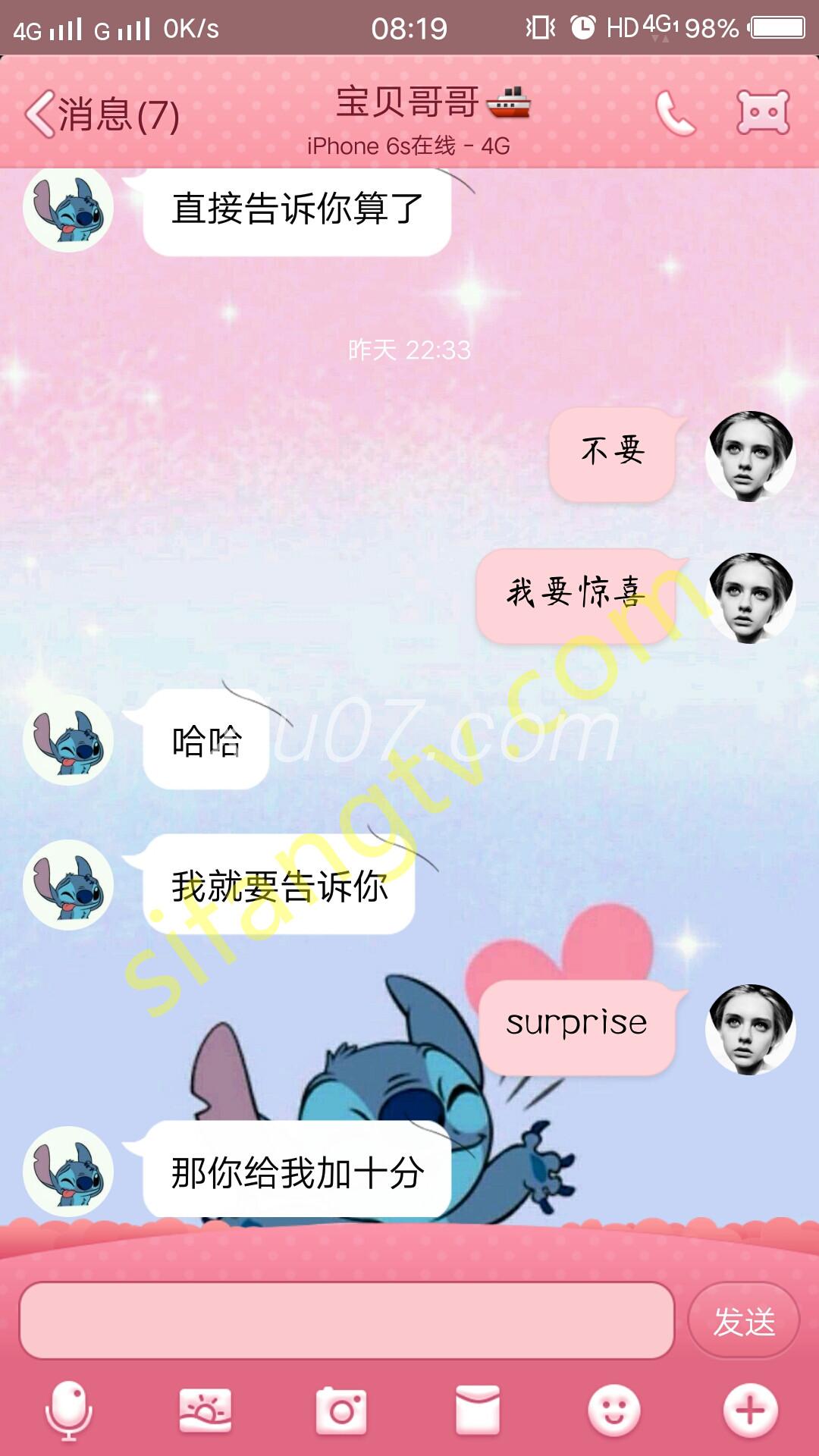Open the Stitch avatar next to 哈哈
The height and width of the screenshot is (1456, 819).
tap(68, 740)
